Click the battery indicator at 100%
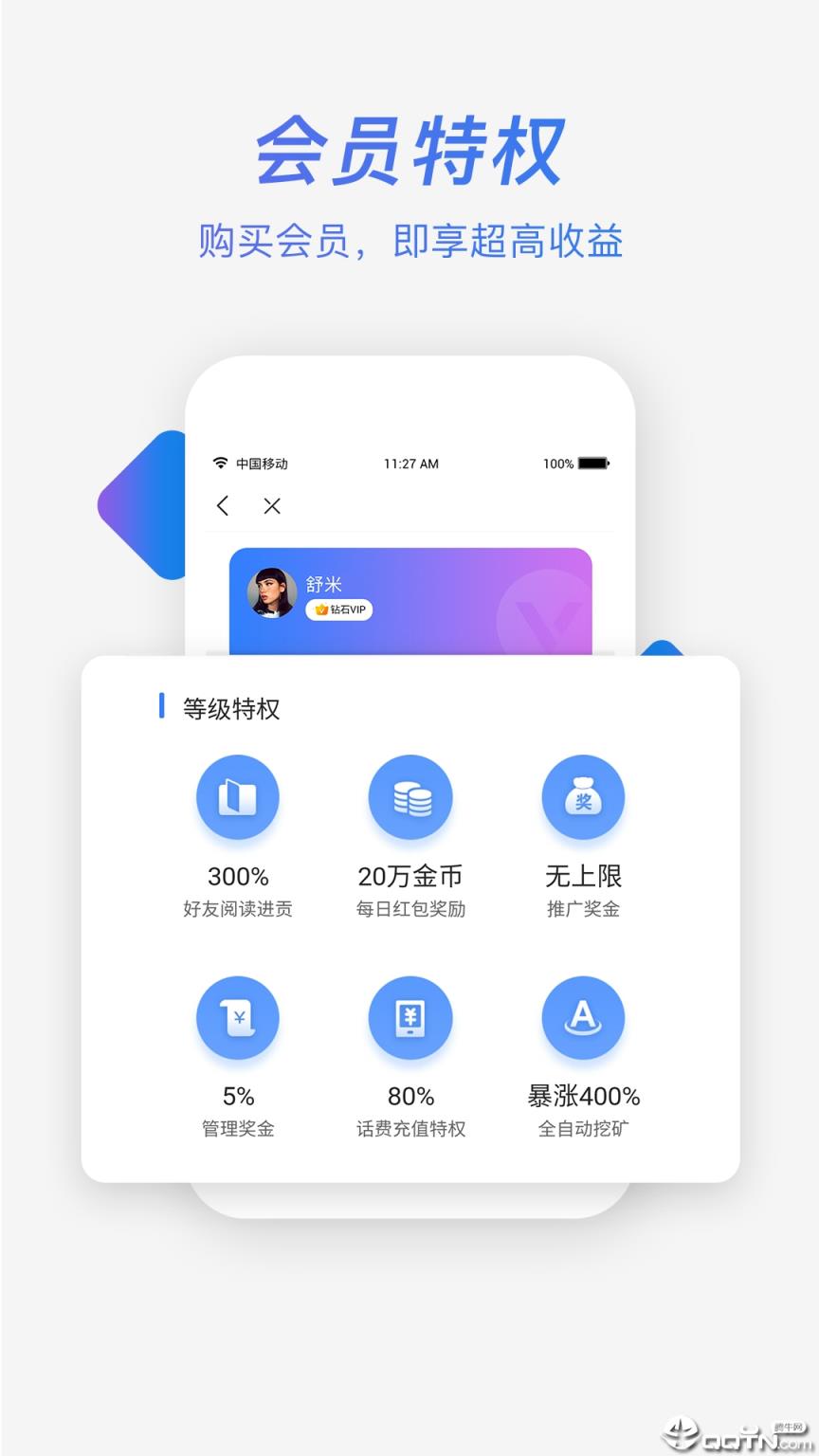The width and height of the screenshot is (819, 1456). pyautogui.click(x=593, y=463)
